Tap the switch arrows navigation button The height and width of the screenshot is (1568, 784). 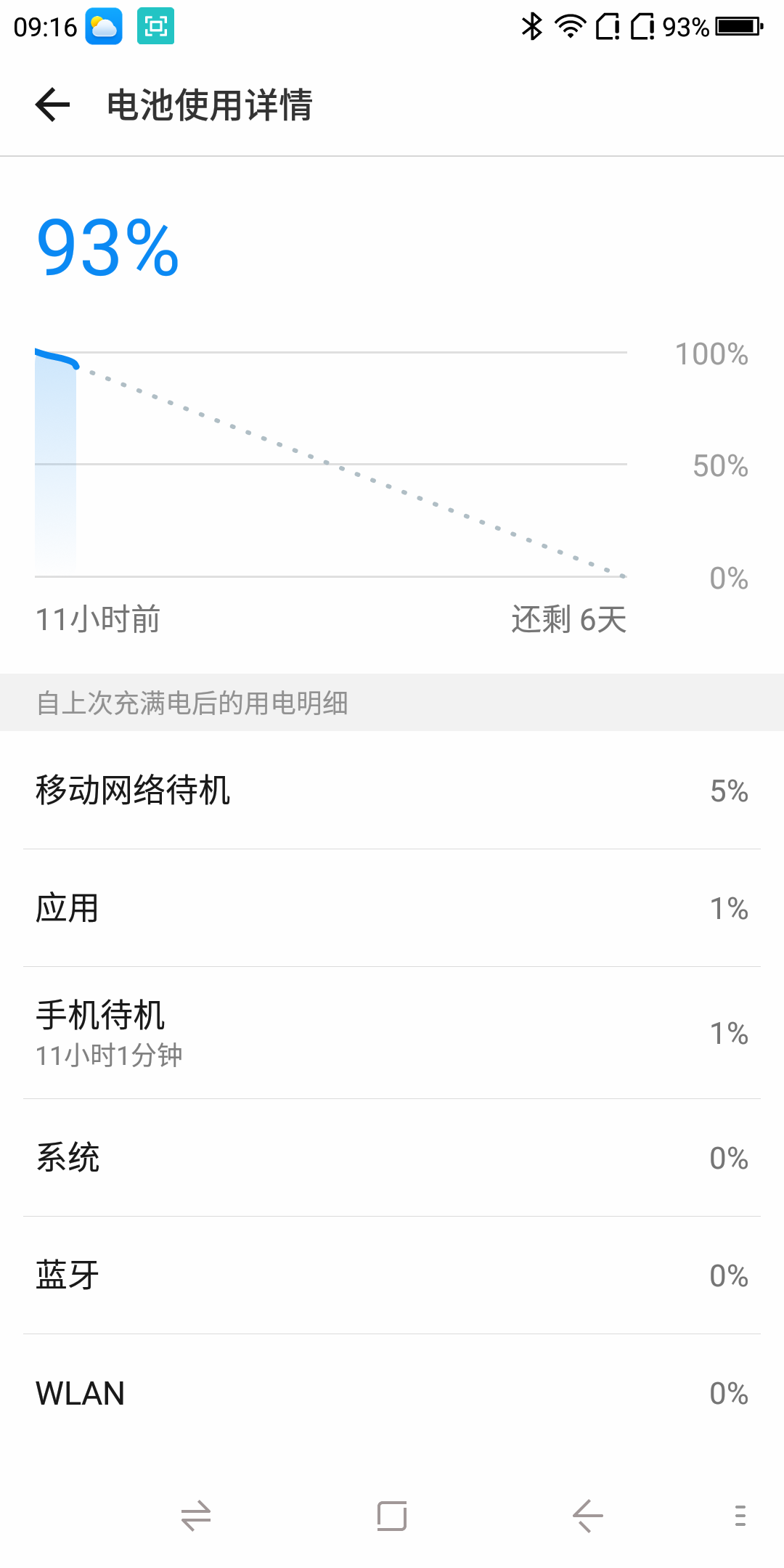coord(196,1516)
